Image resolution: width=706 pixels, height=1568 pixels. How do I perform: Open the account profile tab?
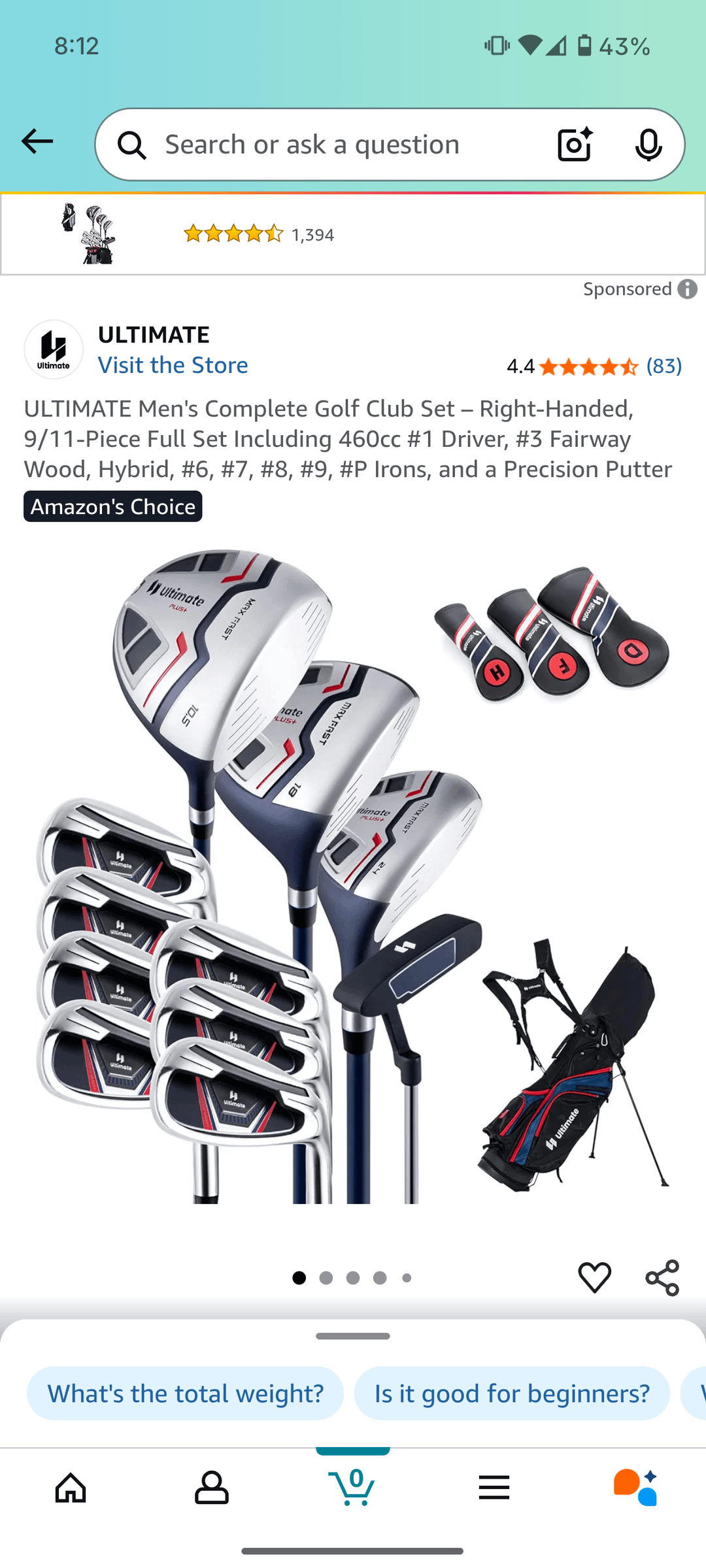(212, 1488)
